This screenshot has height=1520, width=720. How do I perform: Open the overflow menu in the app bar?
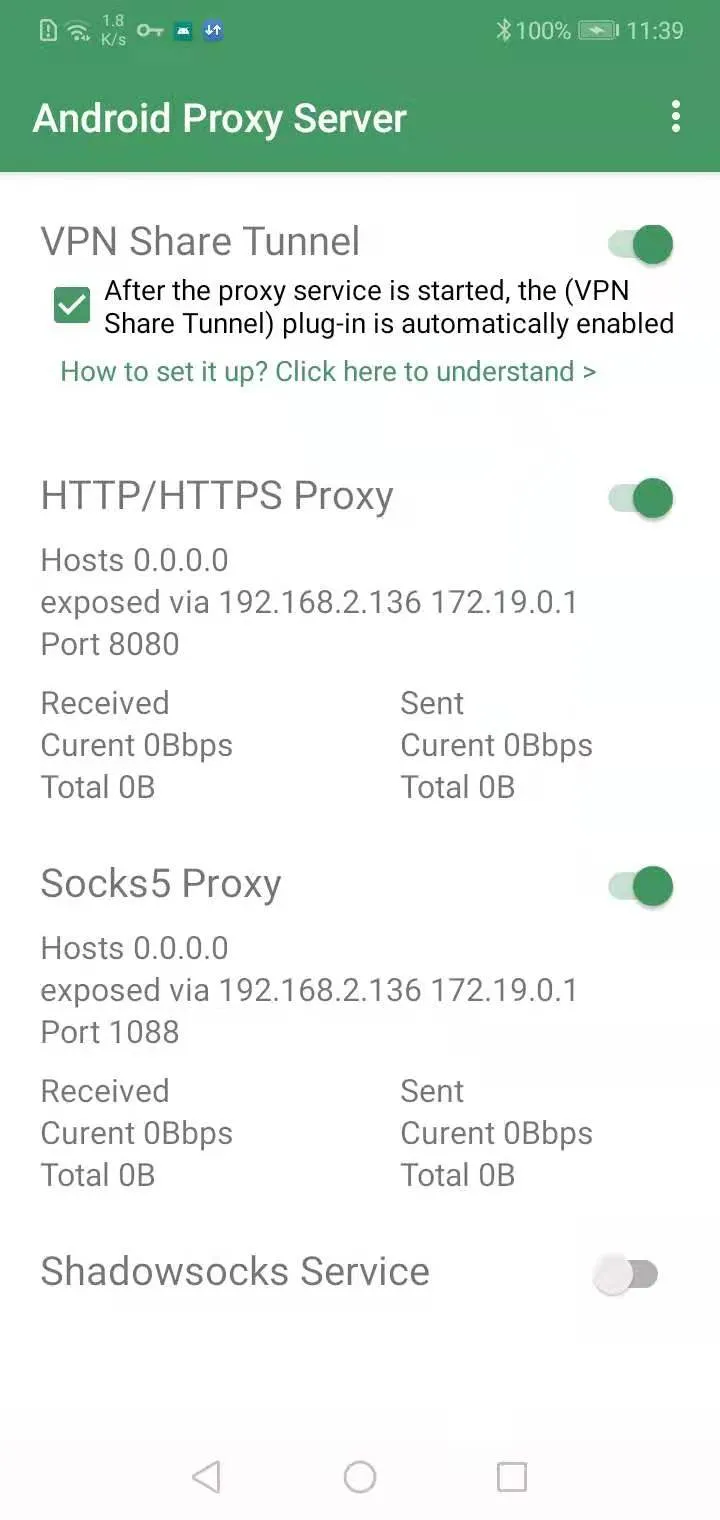coord(675,118)
